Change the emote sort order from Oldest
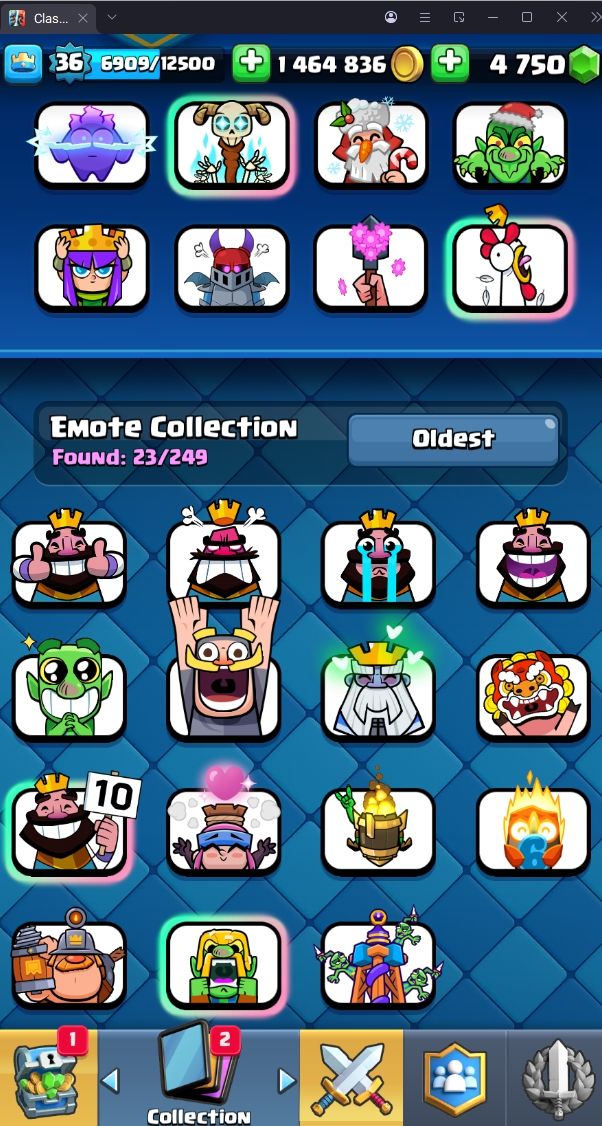Image resolution: width=602 pixels, height=1126 pixels. (452, 439)
